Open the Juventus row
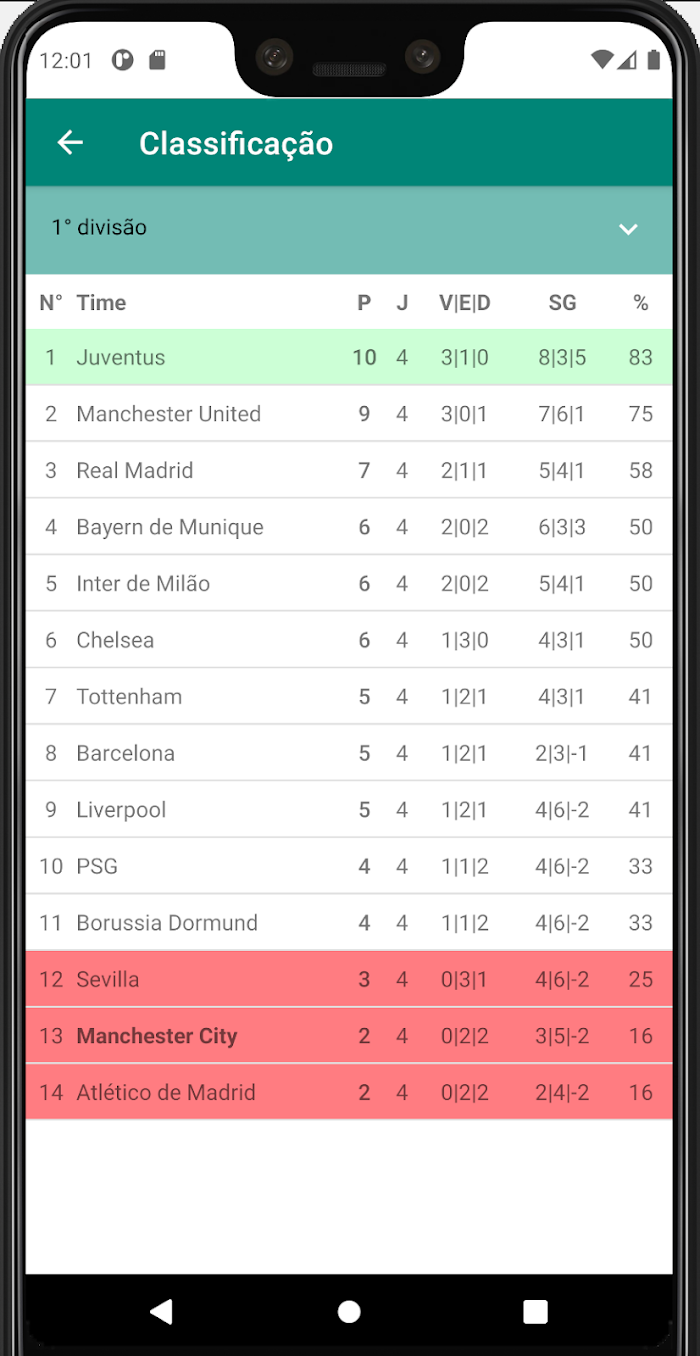 pos(349,357)
